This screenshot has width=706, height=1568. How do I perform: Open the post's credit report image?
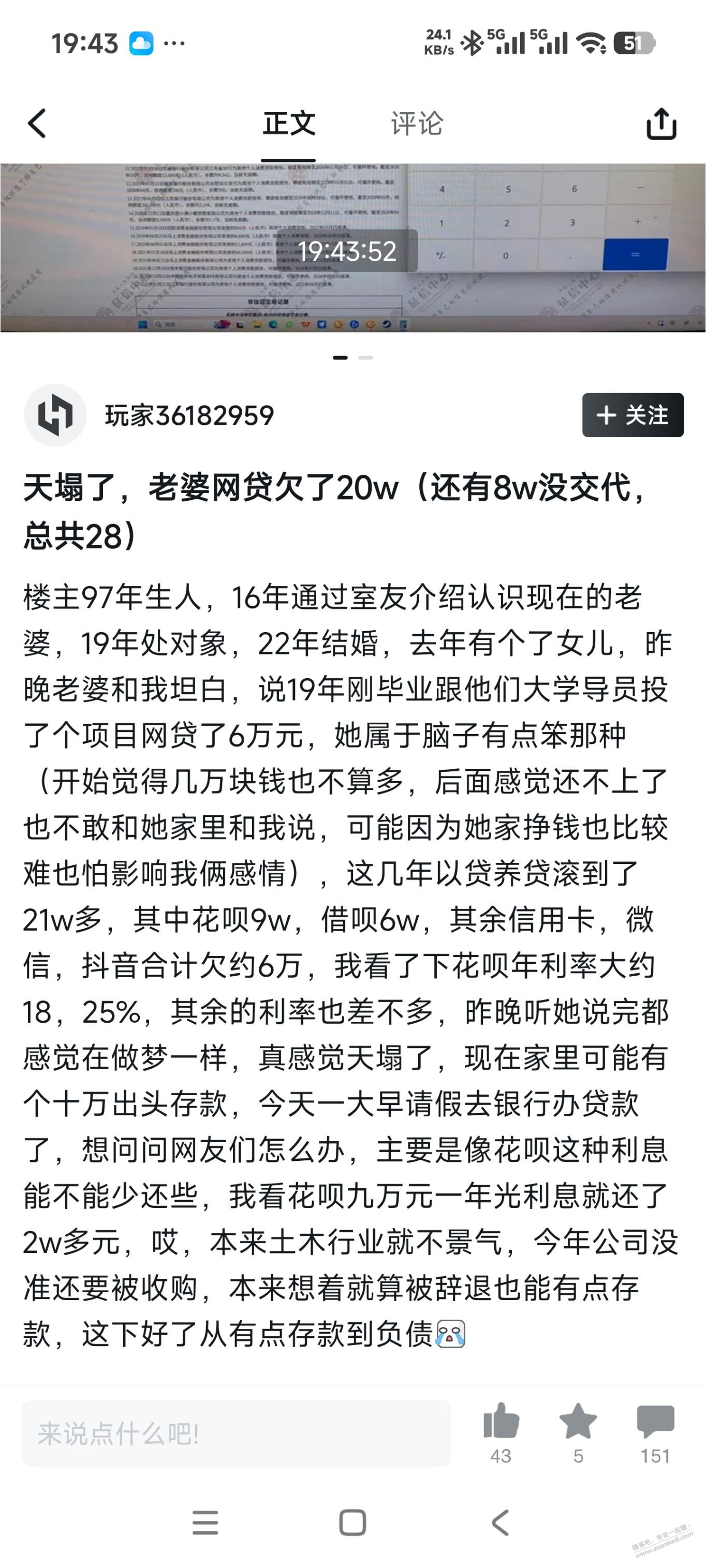[352, 248]
